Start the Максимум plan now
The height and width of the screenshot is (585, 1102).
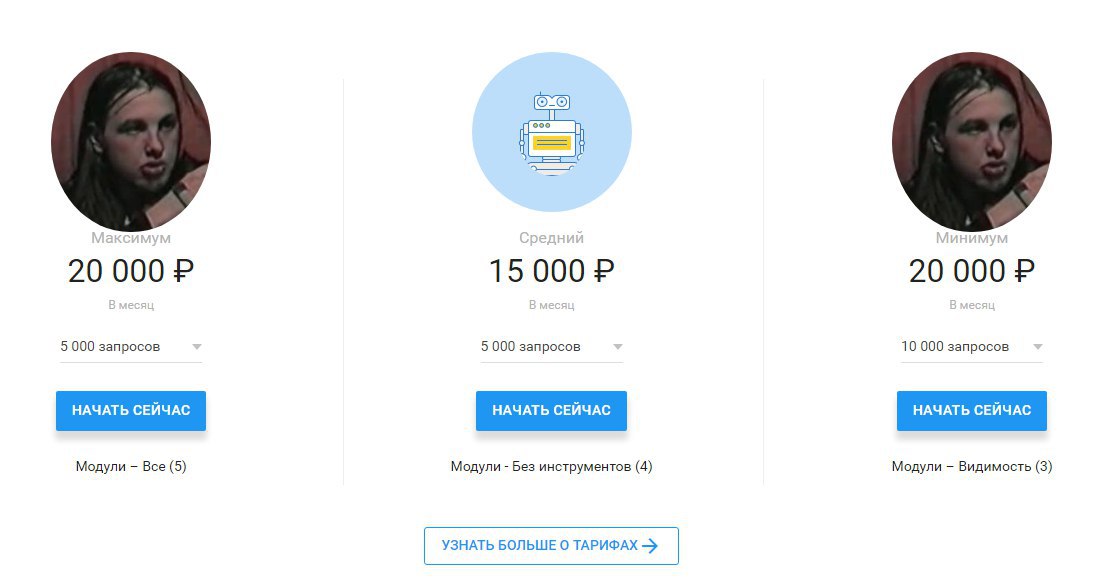click(x=131, y=411)
